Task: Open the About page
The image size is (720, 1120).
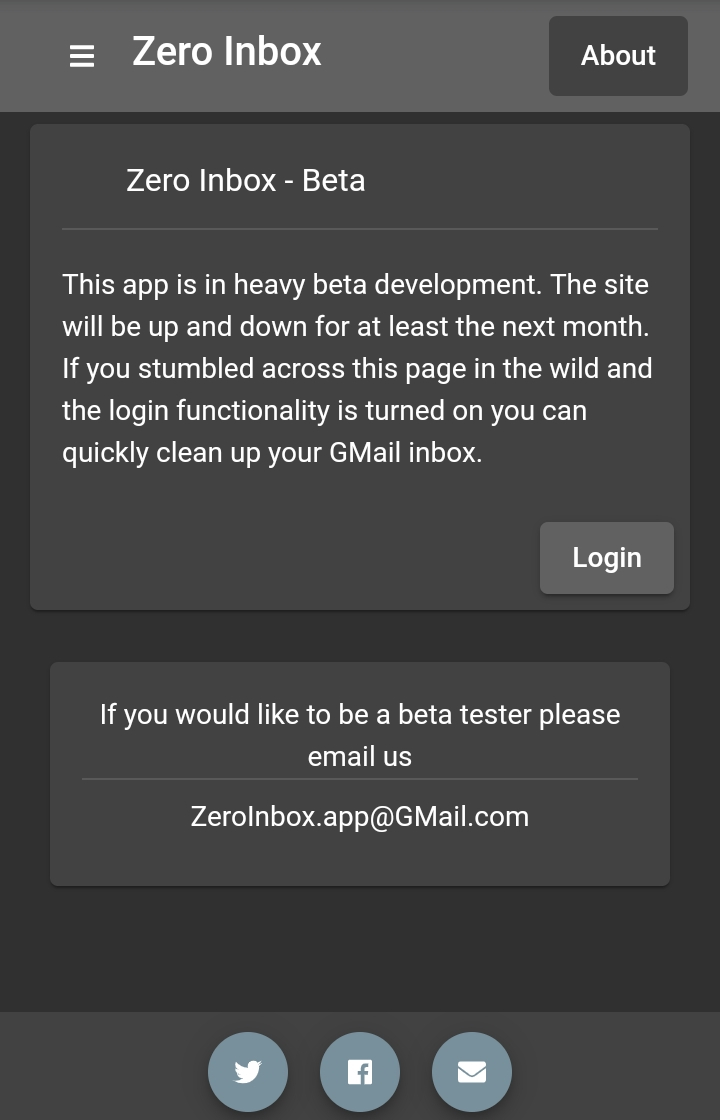Action: click(x=618, y=56)
